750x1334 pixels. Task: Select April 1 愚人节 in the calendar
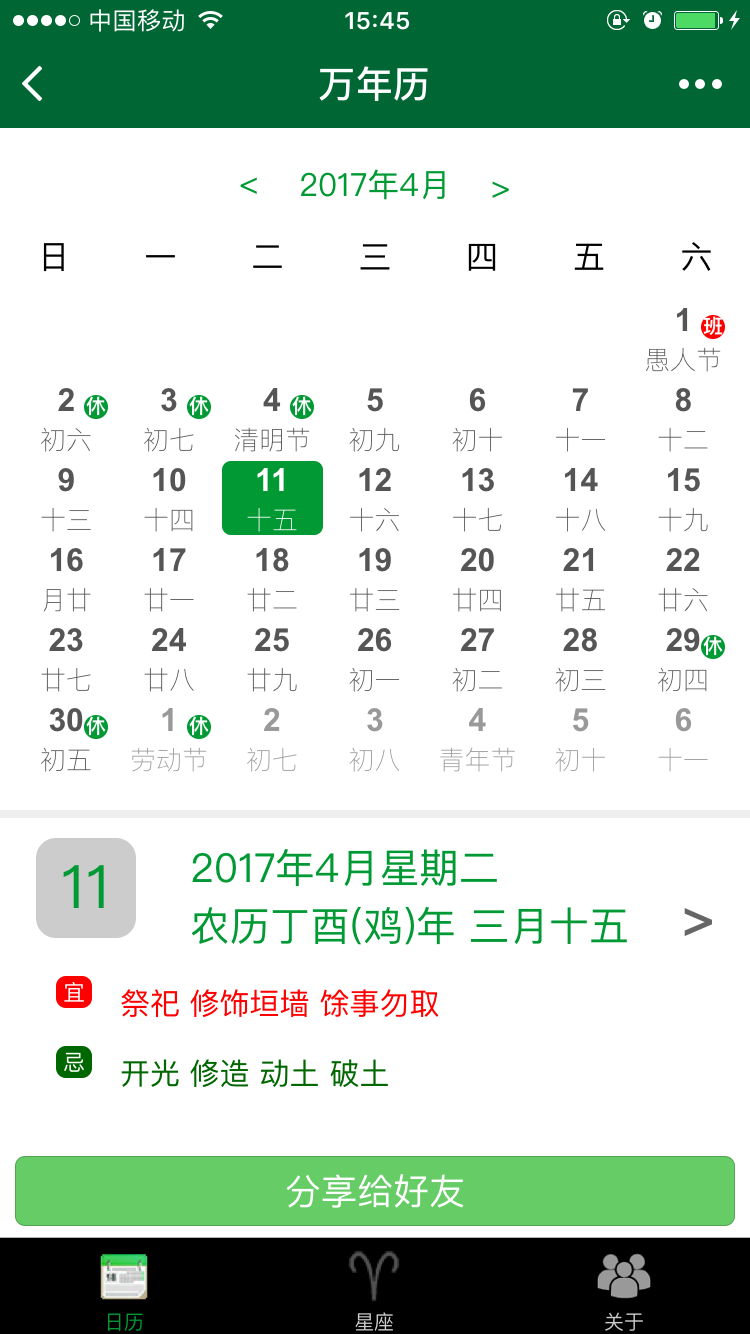(x=684, y=338)
